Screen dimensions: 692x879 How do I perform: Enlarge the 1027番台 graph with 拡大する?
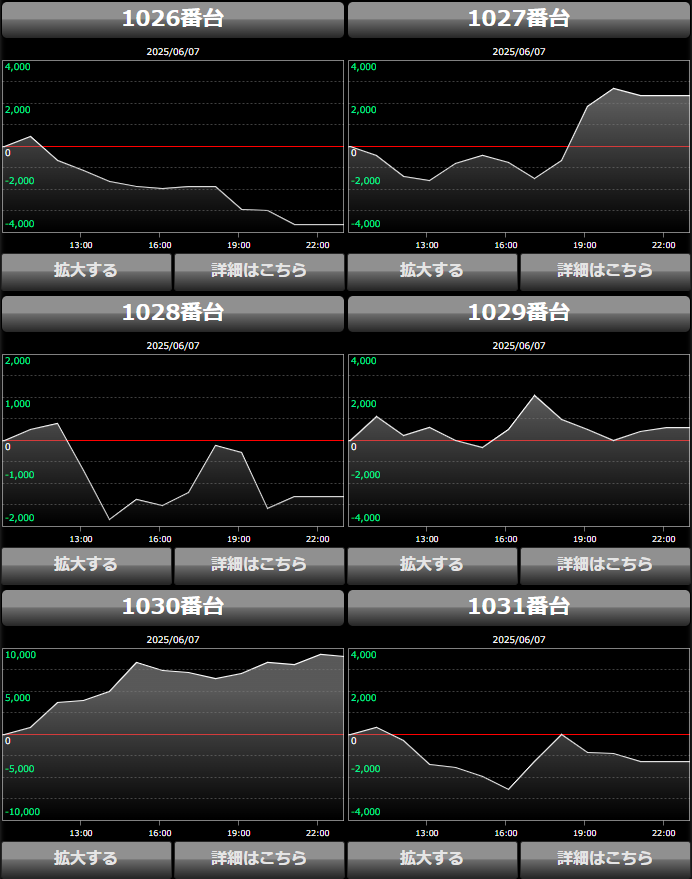[432, 270]
